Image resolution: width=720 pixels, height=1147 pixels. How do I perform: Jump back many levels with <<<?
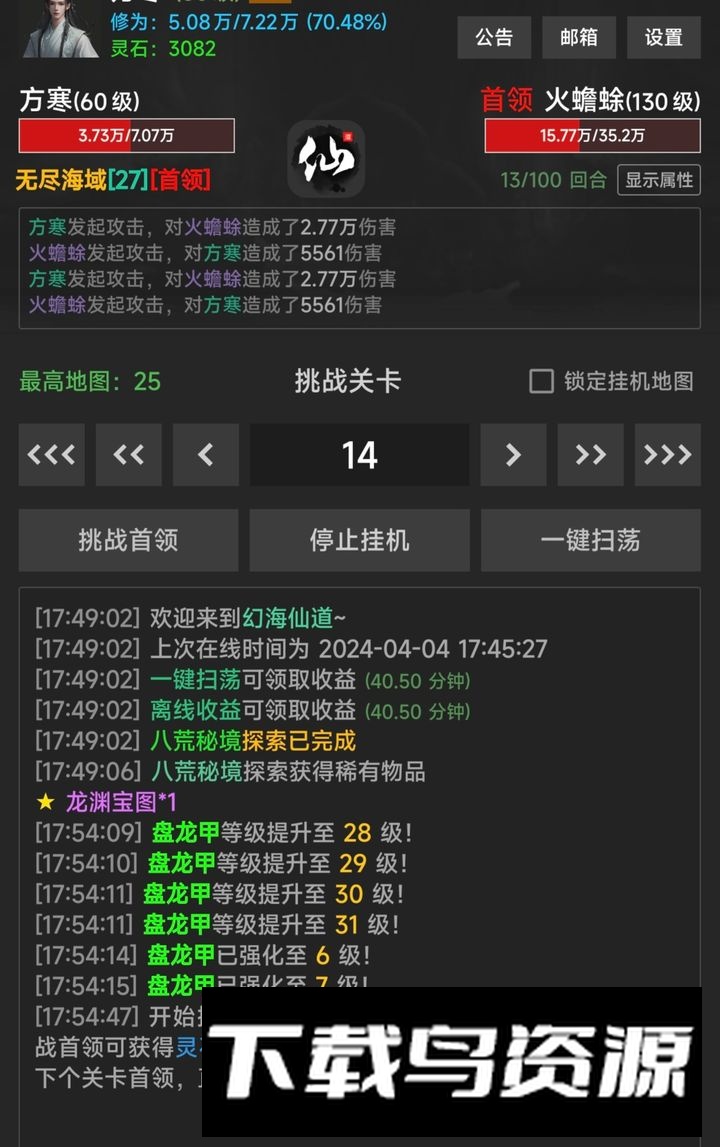[x=51, y=455]
